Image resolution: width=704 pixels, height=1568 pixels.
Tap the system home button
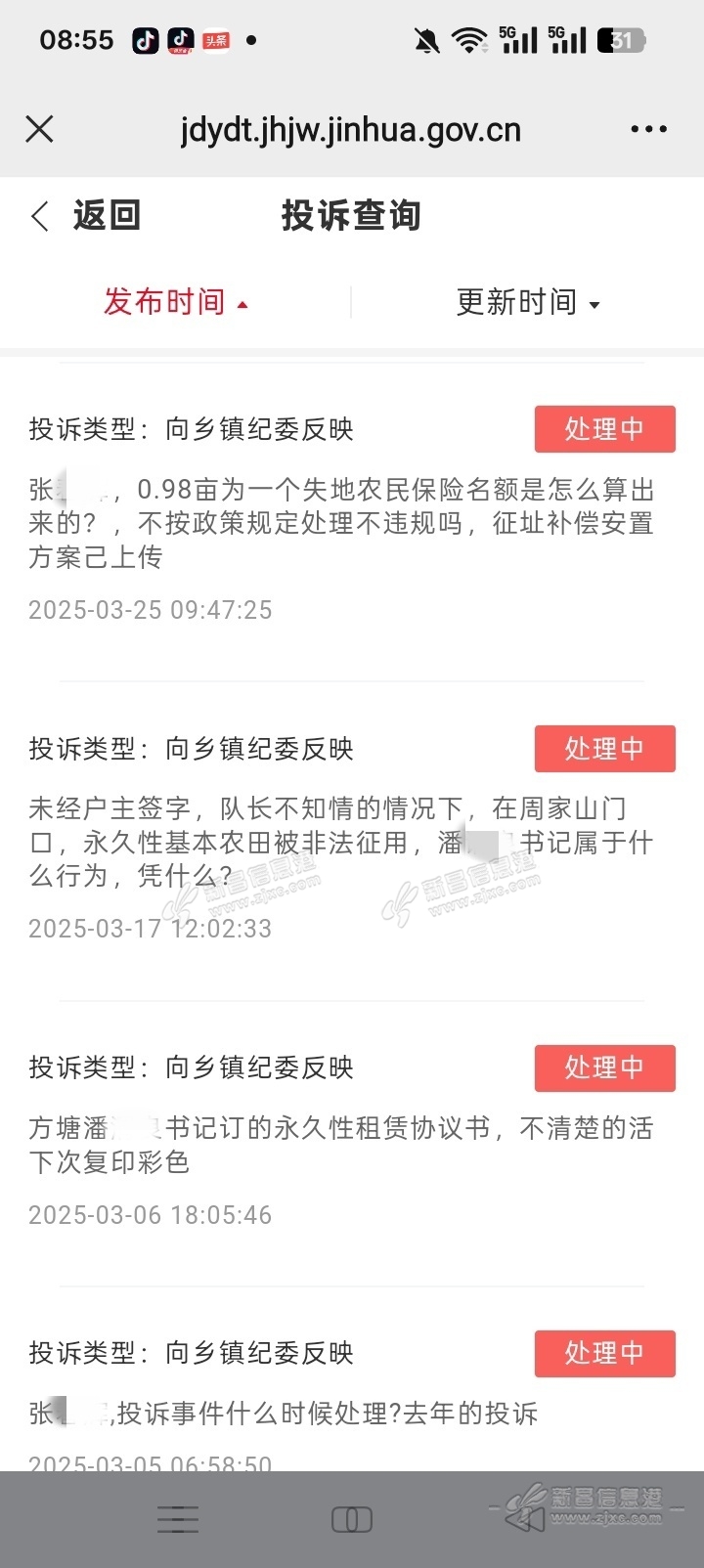(352, 1519)
